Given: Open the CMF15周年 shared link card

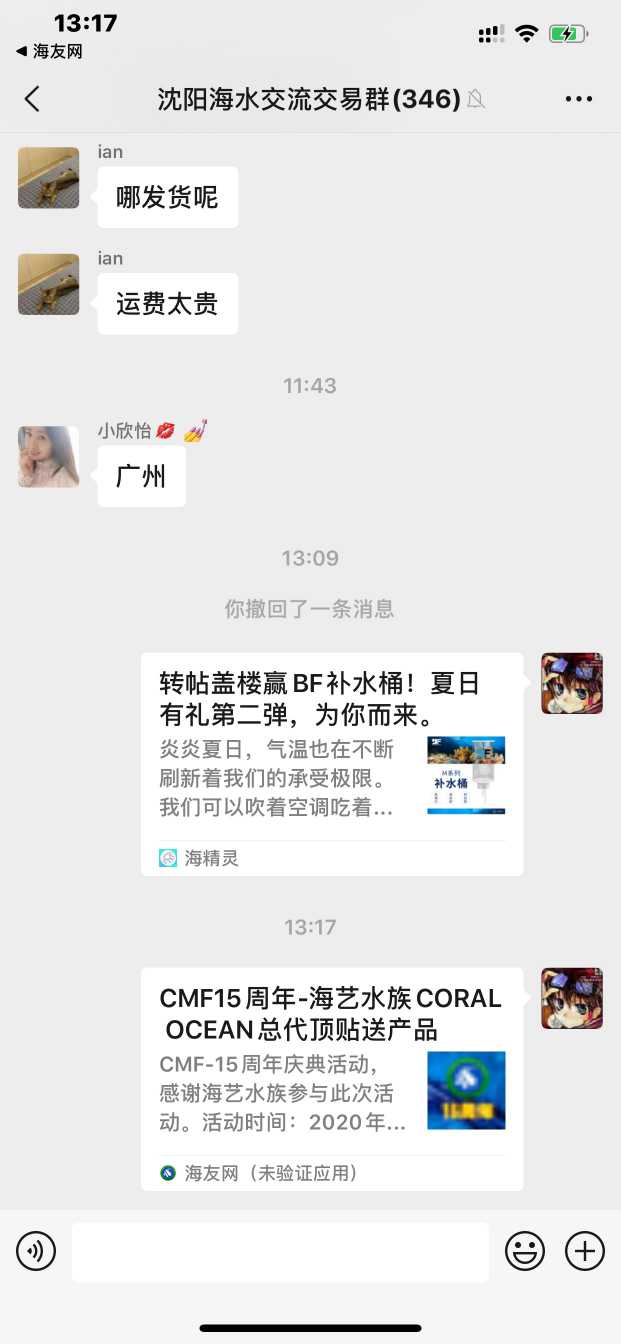Looking at the screenshot, I should click(332, 1079).
